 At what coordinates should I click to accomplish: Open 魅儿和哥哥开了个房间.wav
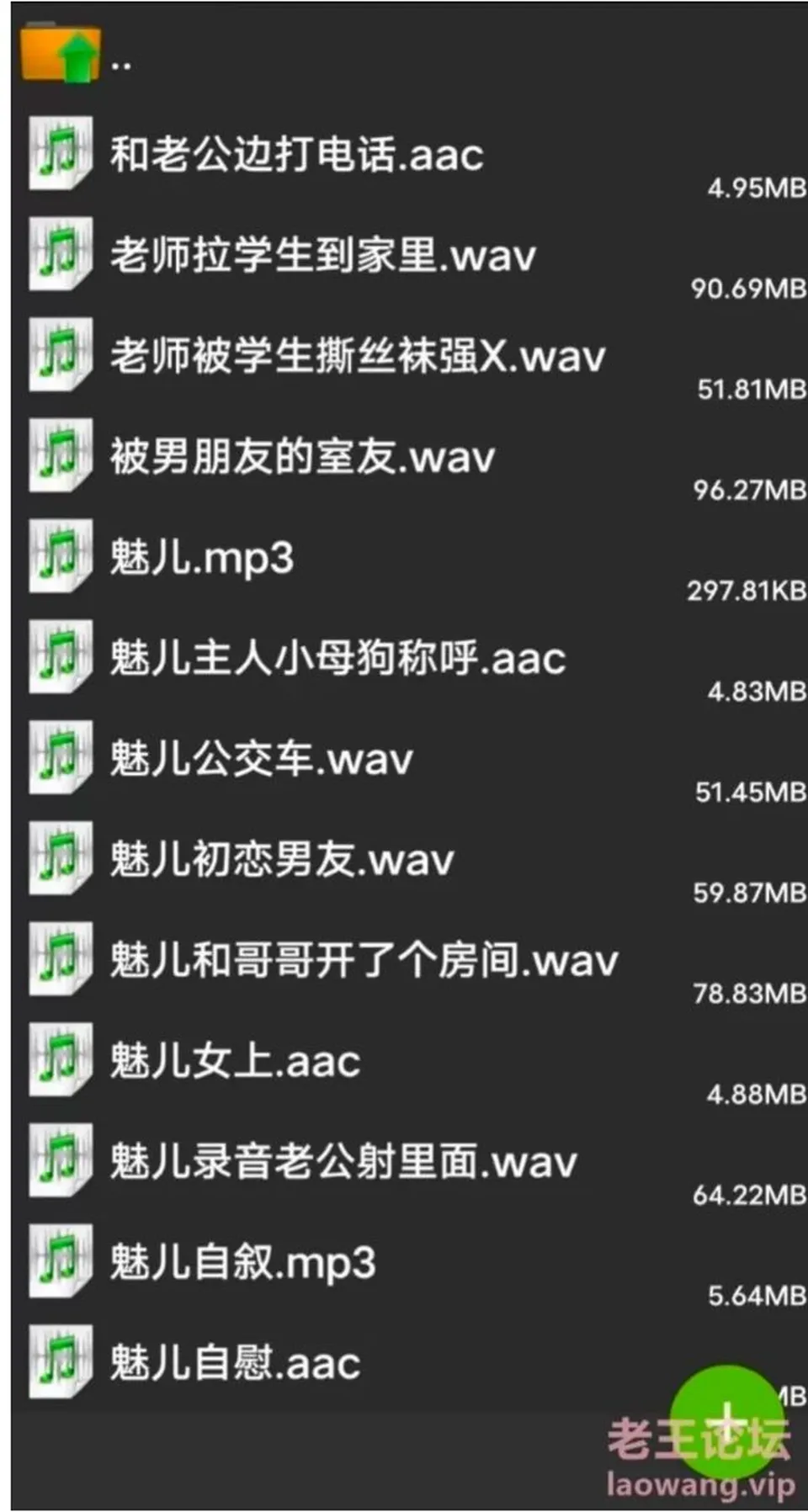point(410,960)
